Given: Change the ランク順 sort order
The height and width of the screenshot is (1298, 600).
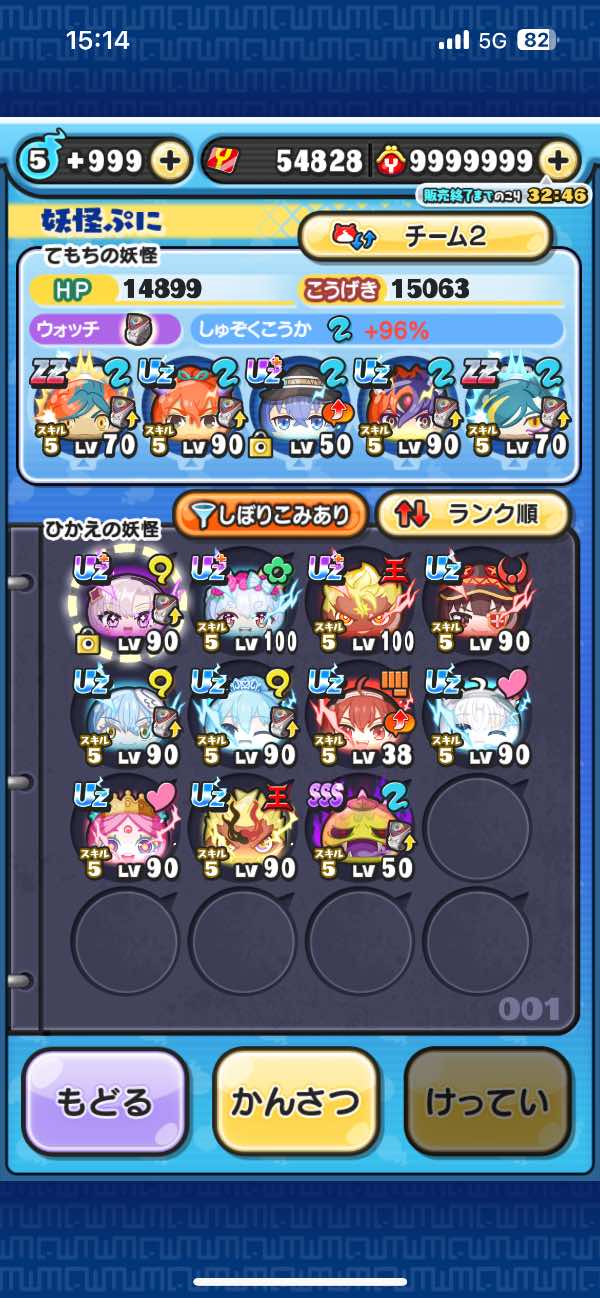Looking at the screenshot, I should coord(473,514).
